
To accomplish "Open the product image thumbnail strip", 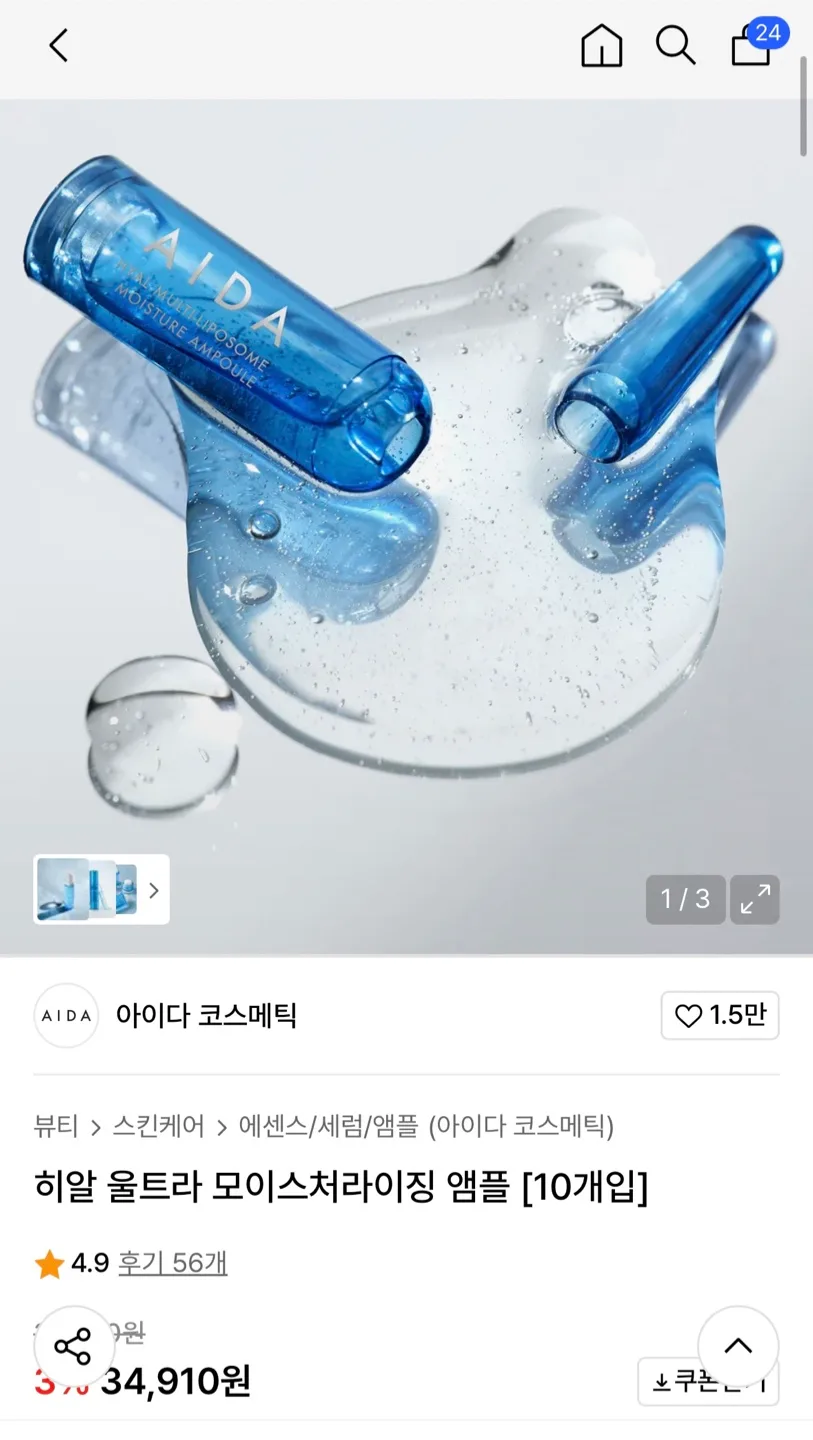I will [x=101, y=889].
